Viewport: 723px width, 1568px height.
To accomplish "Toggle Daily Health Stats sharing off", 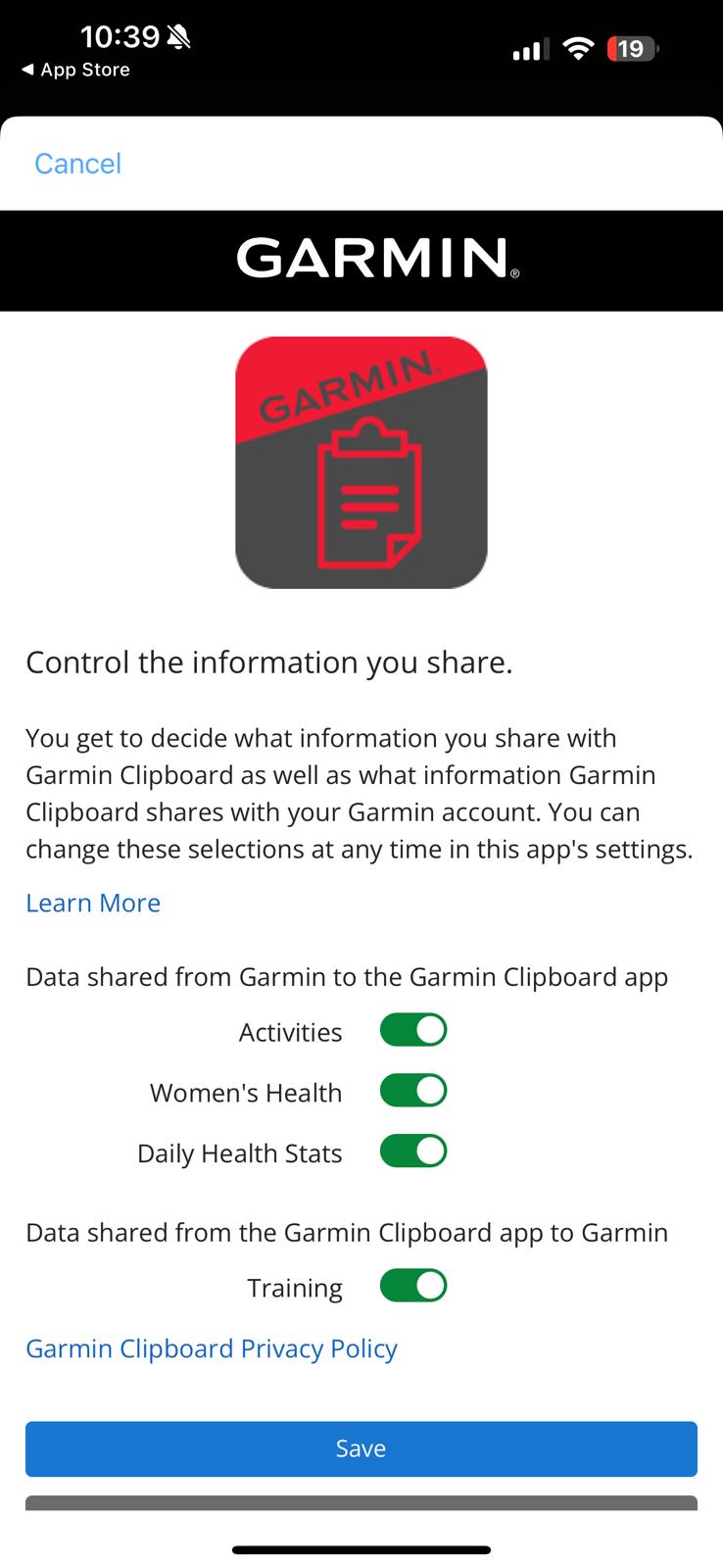I will (x=413, y=1151).
